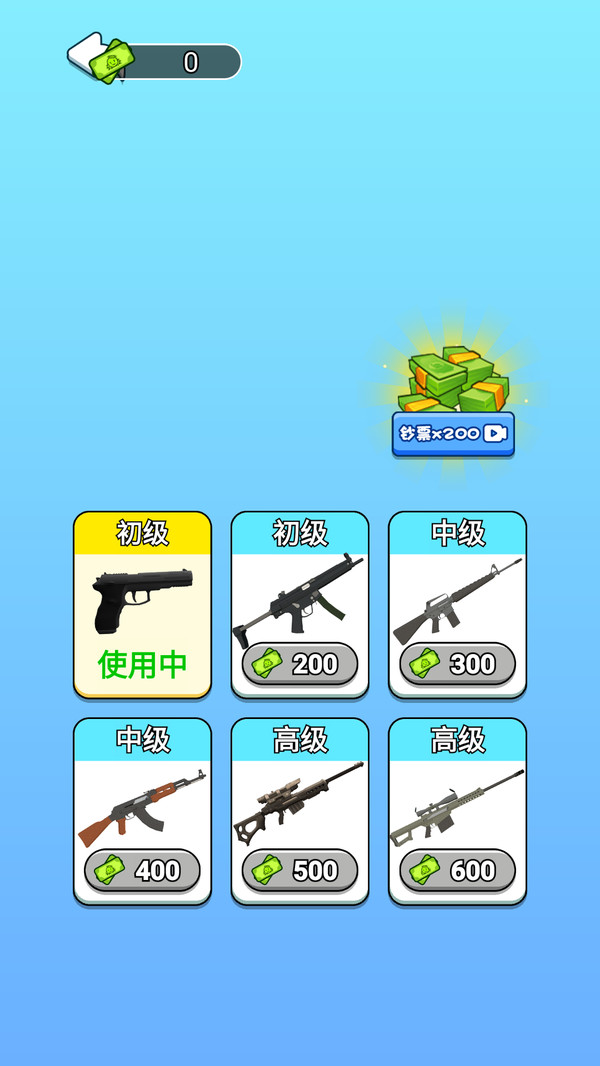This screenshot has height=1066, width=600.
Task: Buy the 高级 heavy sniper for 600
Action: tap(457, 870)
